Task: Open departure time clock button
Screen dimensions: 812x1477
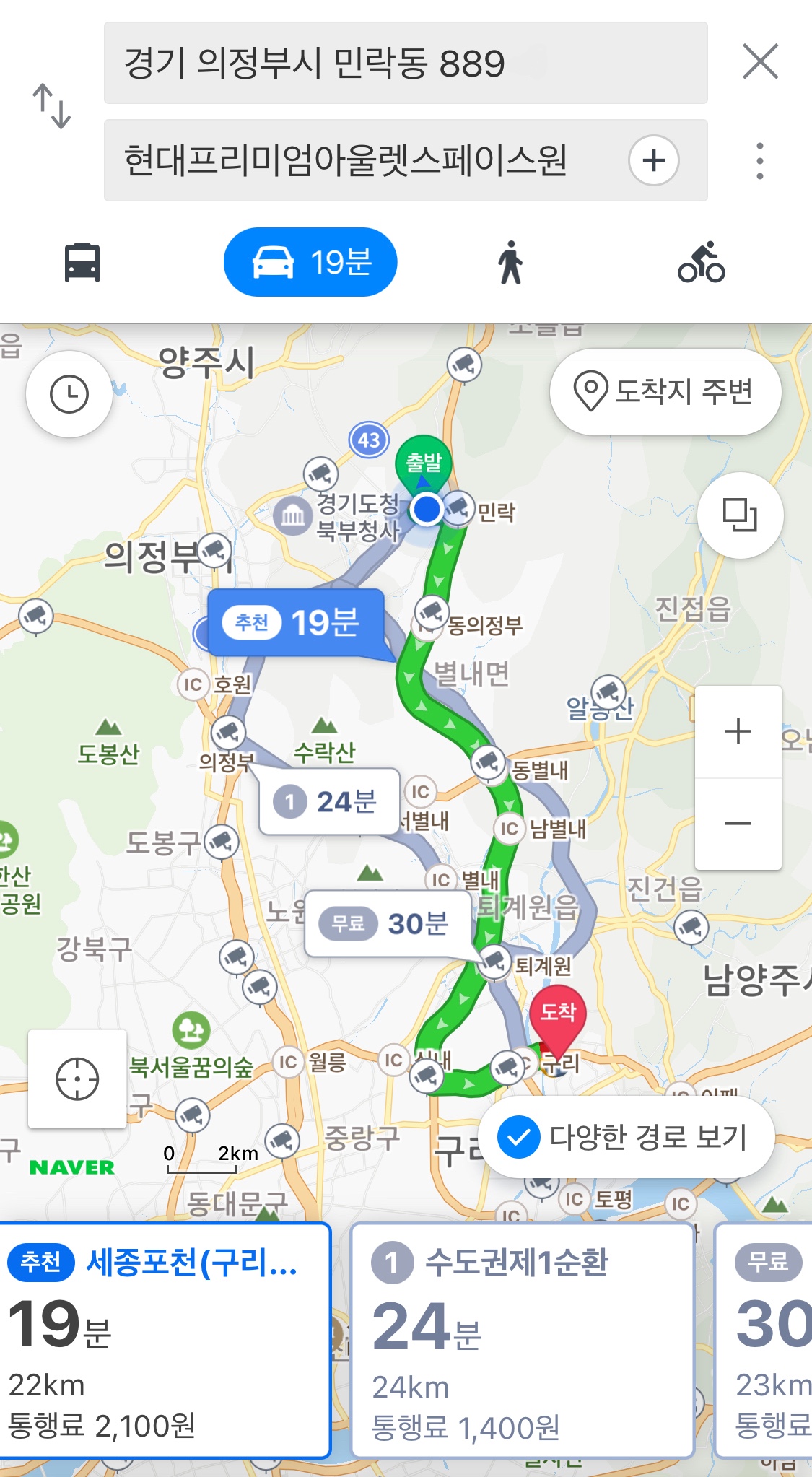Action: 69,394
